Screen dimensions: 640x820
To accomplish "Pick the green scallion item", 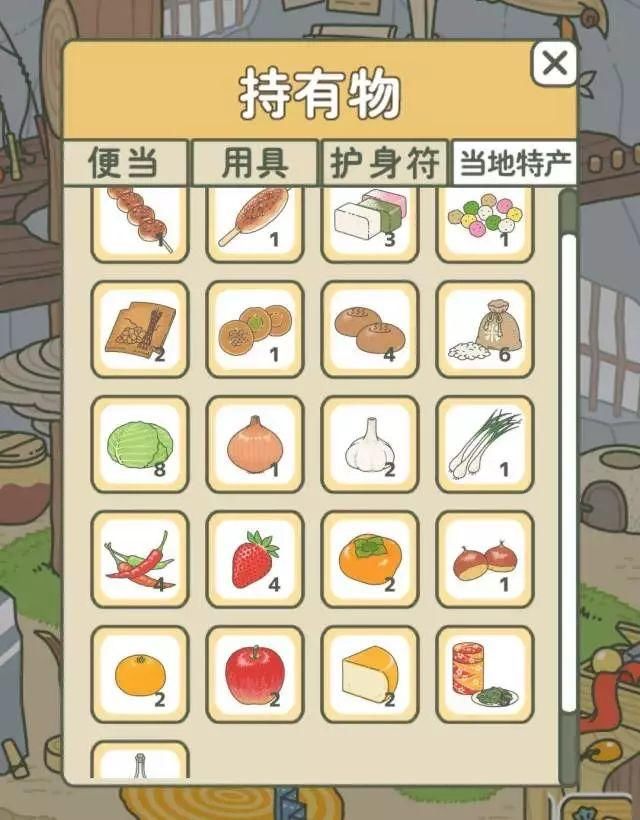I will (x=484, y=444).
